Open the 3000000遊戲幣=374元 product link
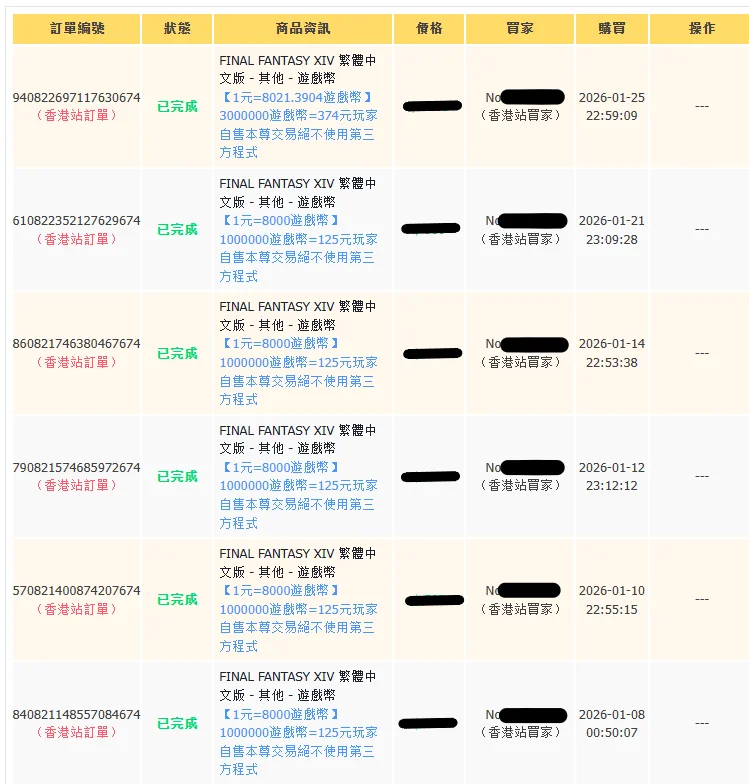 pos(298,116)
